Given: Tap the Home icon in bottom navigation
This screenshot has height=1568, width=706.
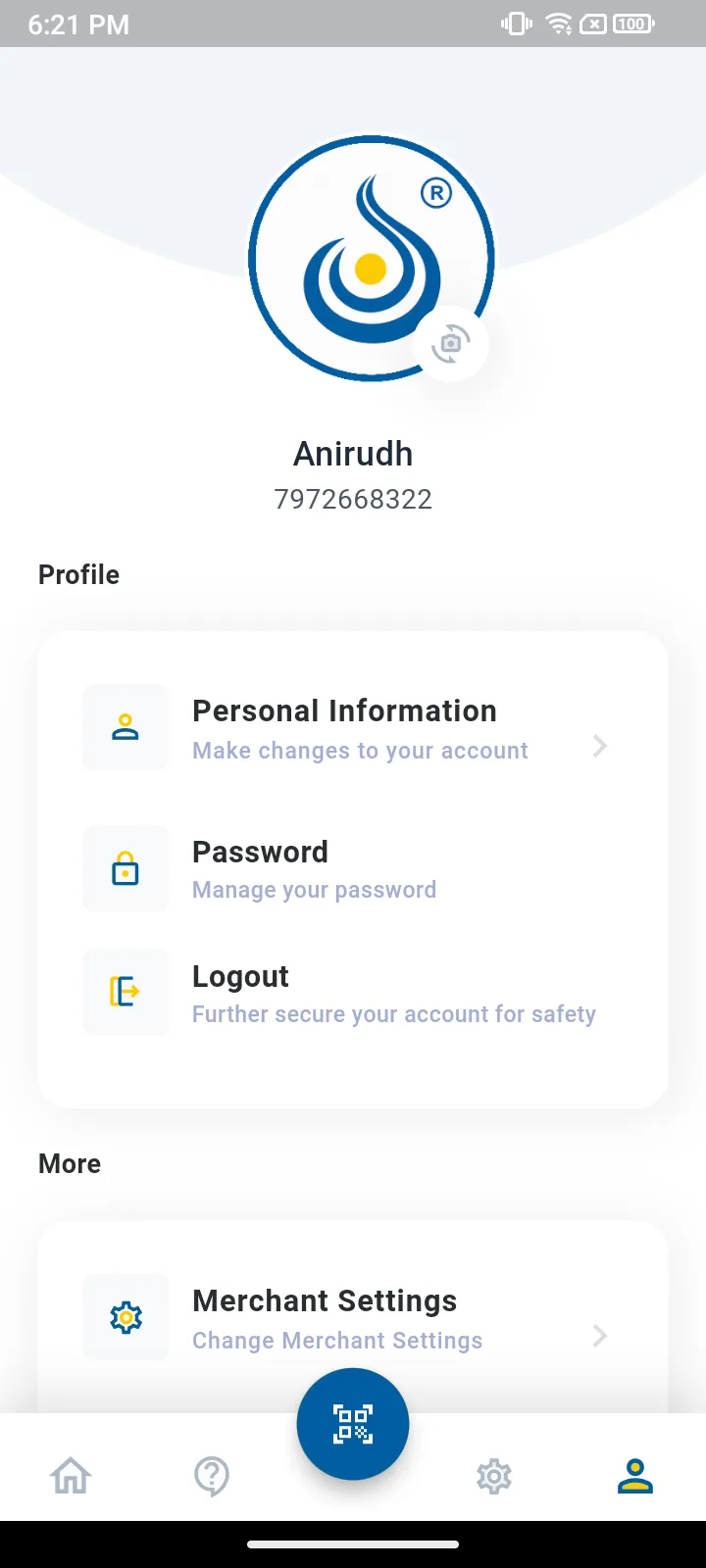Looking at the screenshot, I should tap(70, 1476).
